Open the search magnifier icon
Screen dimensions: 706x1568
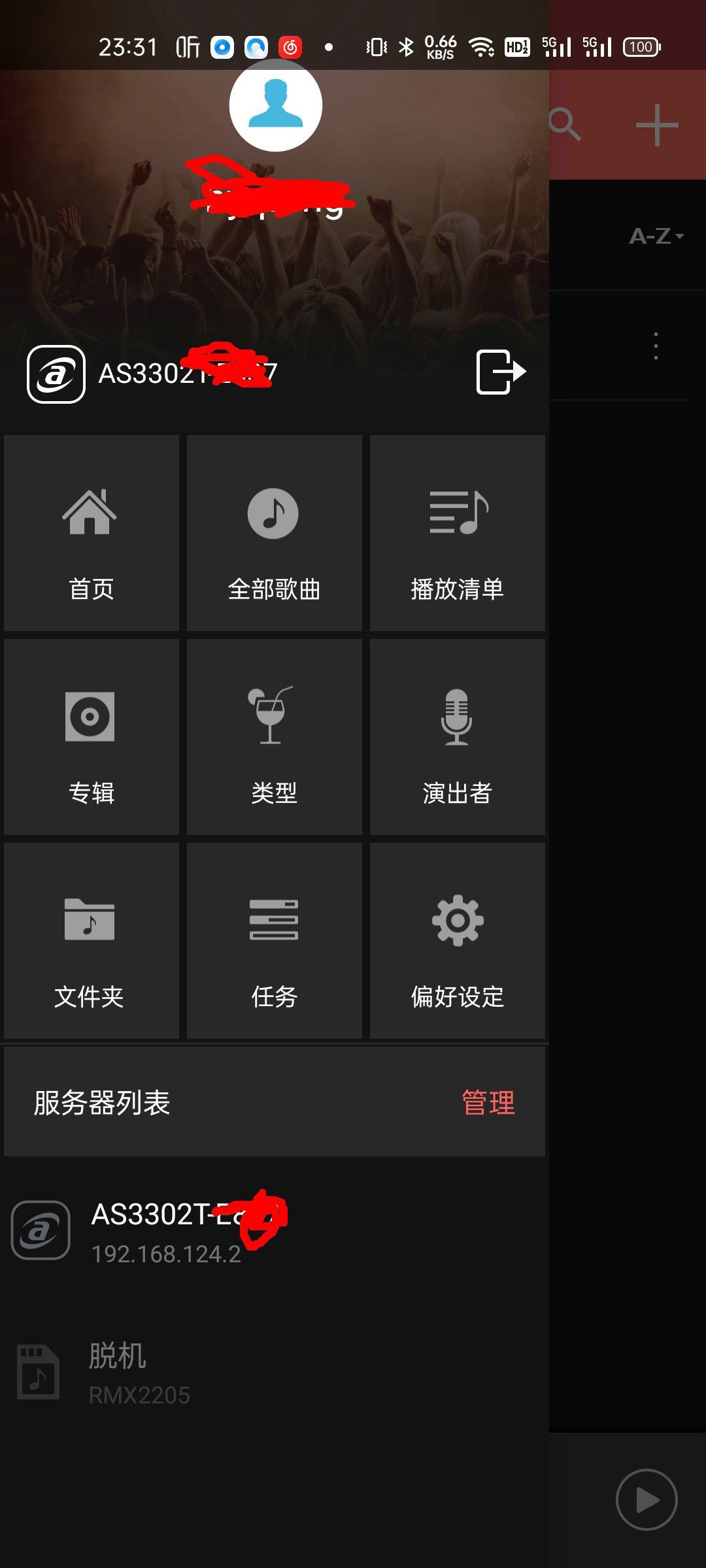tap(565, 124)
